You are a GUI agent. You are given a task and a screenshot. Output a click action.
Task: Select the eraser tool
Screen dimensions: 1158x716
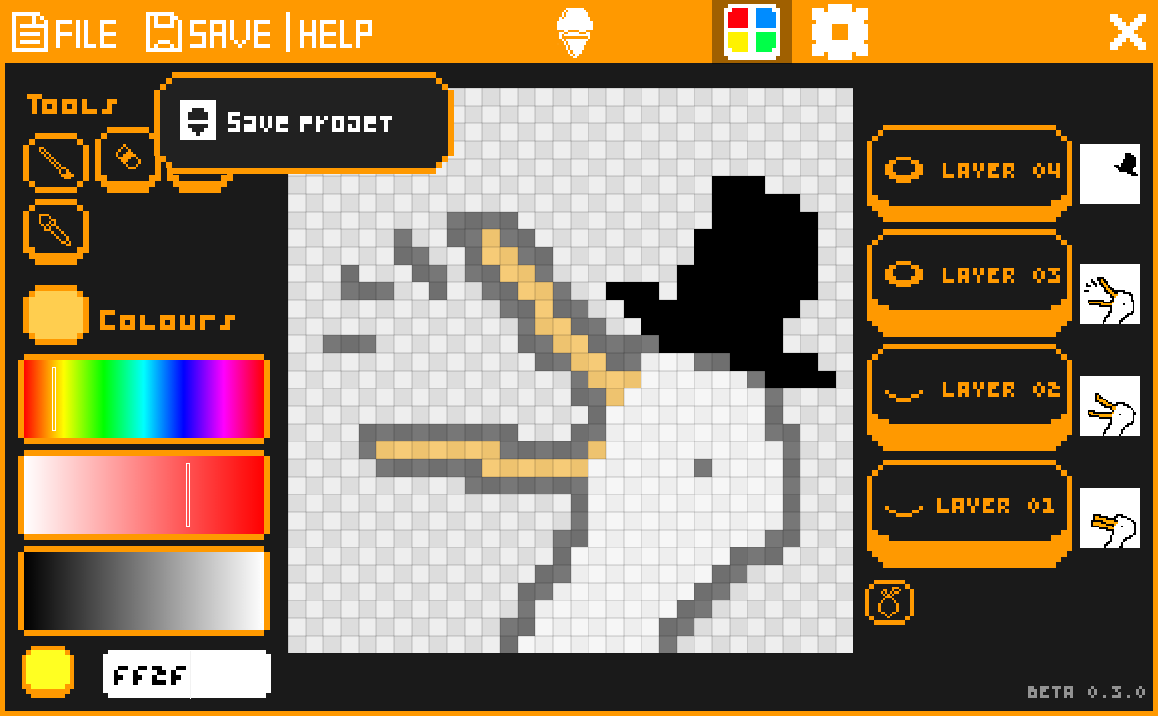[127, 158]
